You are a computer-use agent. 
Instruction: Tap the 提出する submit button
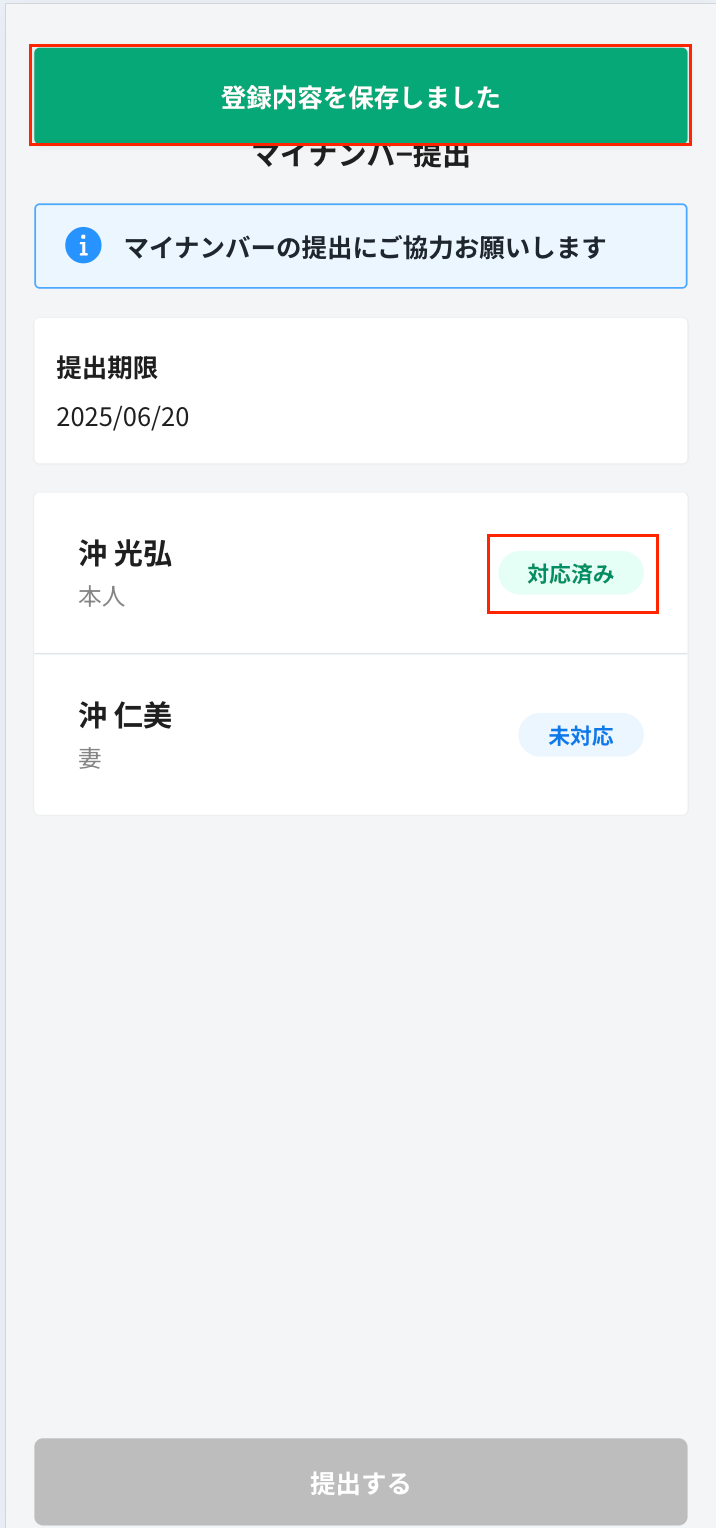point(360,1482)
